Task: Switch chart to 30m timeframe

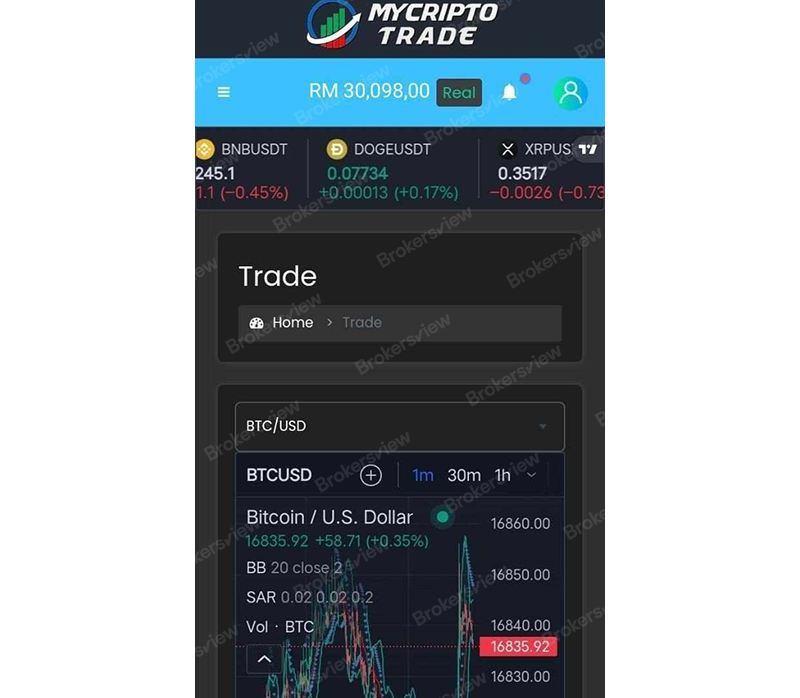Action: point(464,475)
